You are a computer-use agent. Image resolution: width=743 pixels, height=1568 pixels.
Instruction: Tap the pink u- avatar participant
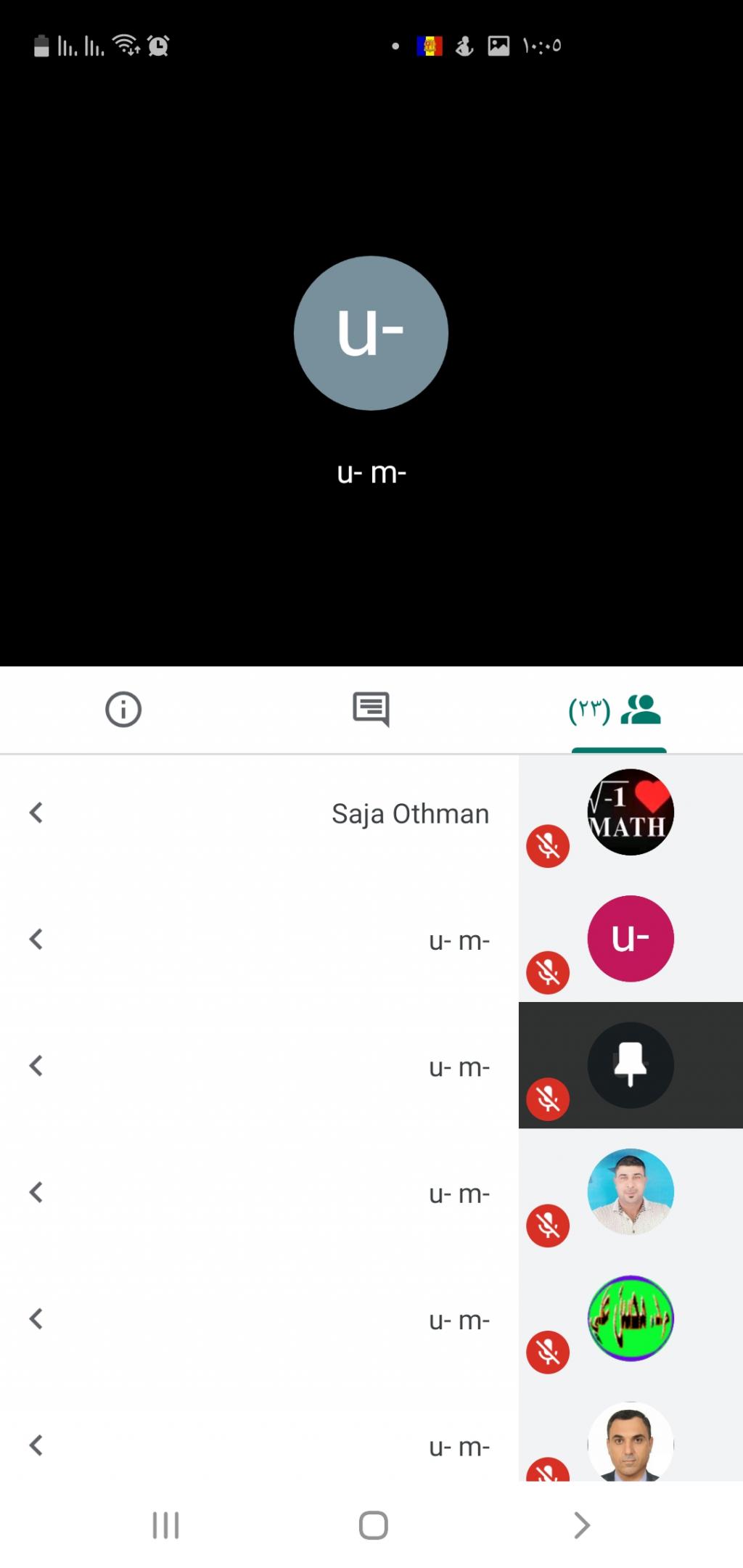click(630, 939)
